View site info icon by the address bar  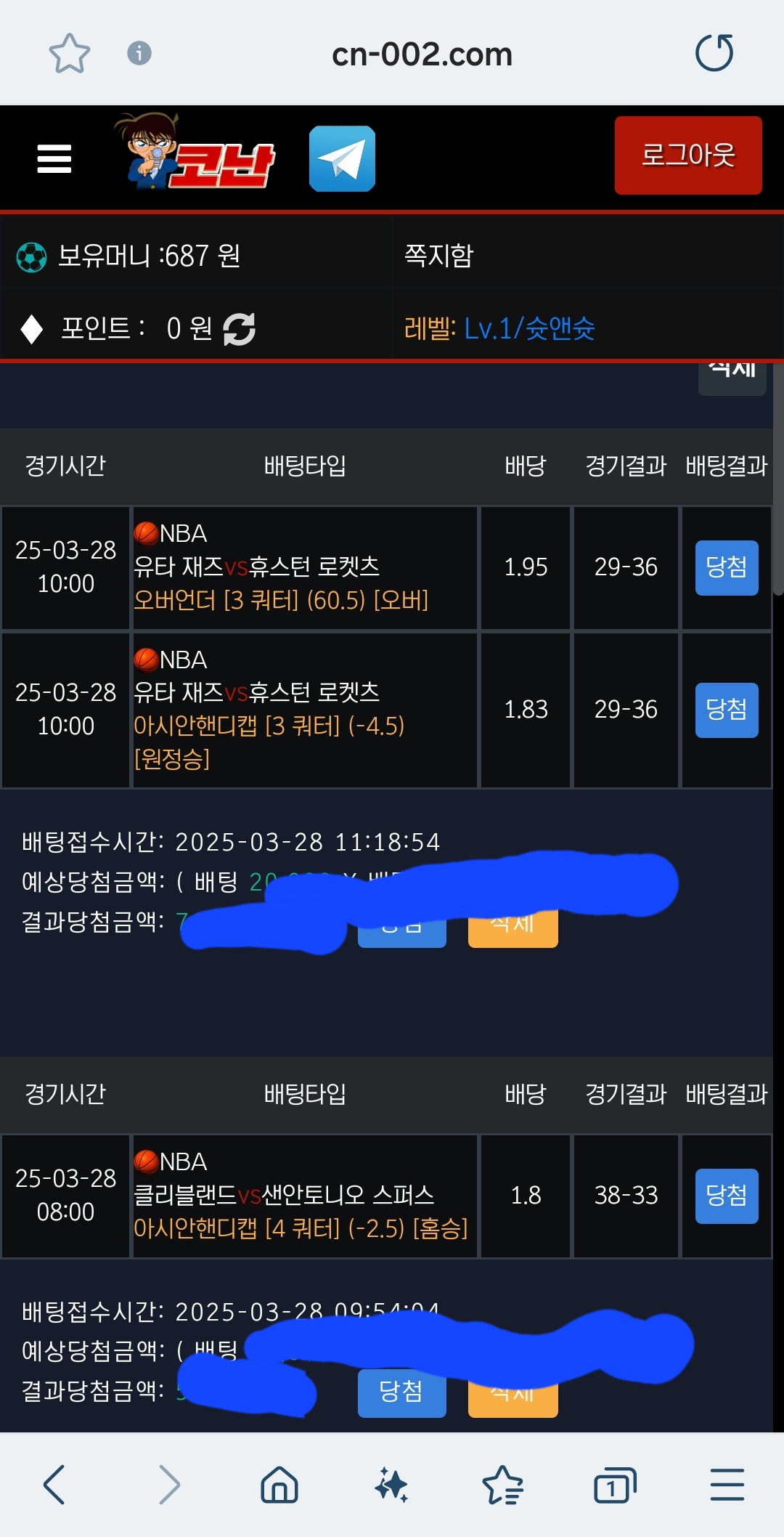tap(139, 53)
